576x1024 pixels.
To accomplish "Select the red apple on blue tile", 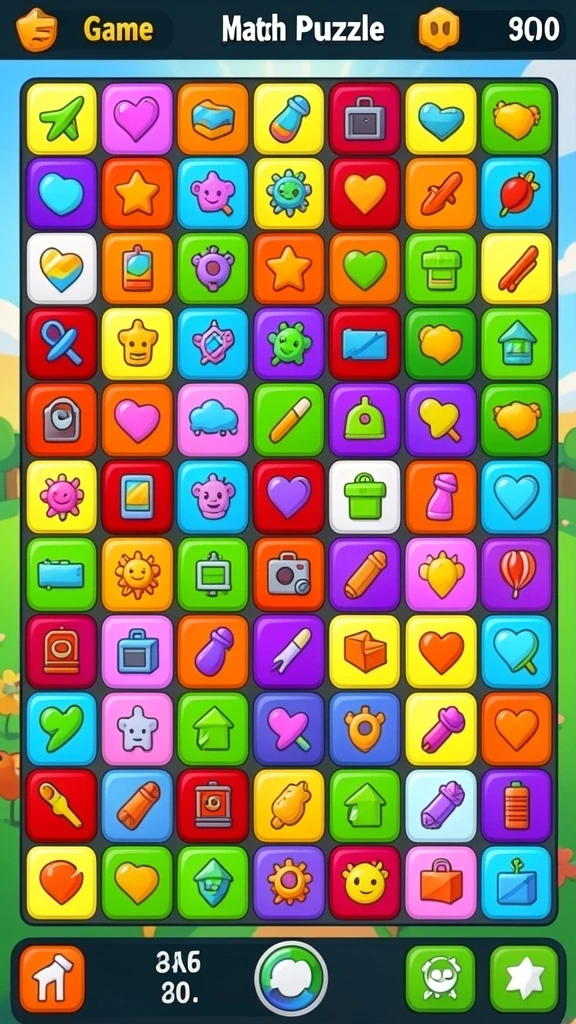I will pyautogui.click(x=517, y=193).
